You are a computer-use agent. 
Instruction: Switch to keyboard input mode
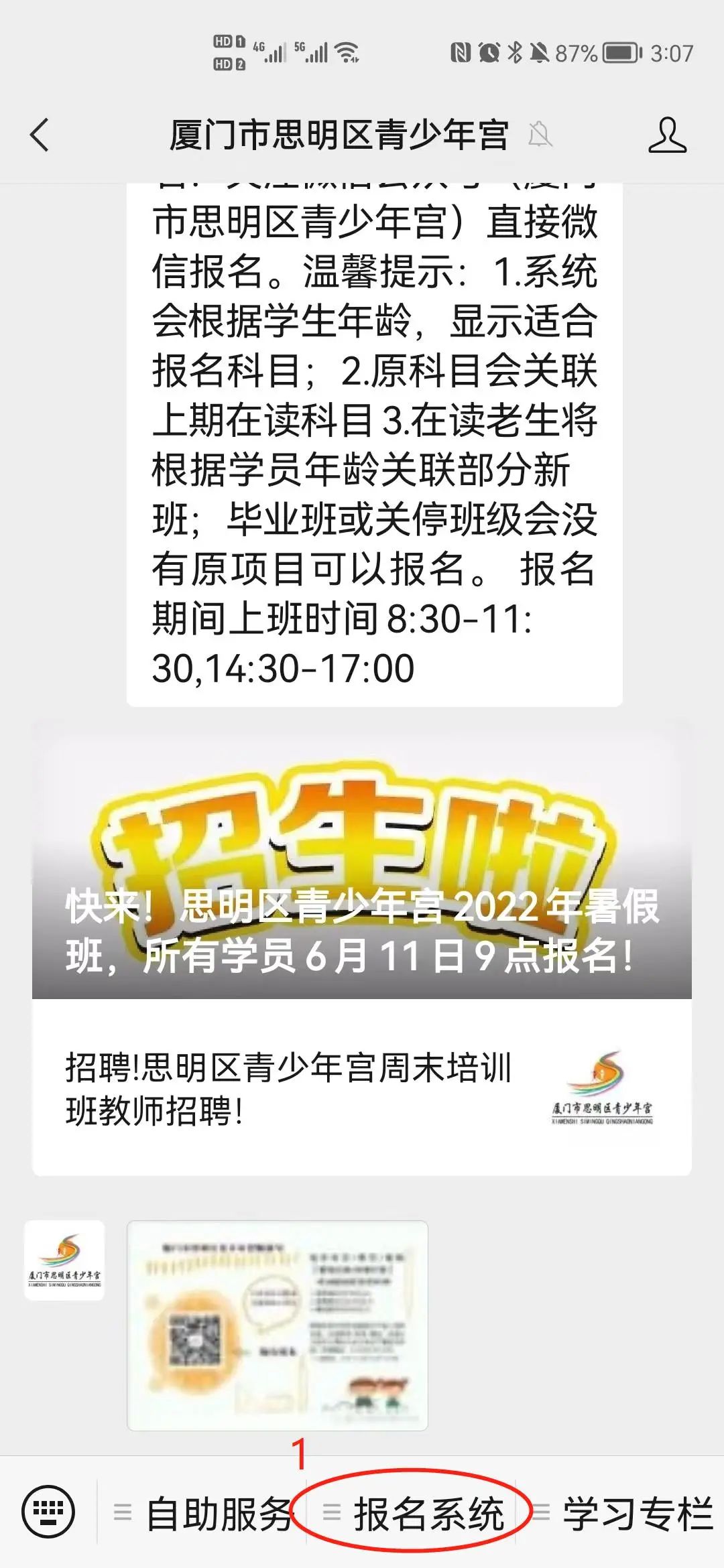pos(48,1512)
